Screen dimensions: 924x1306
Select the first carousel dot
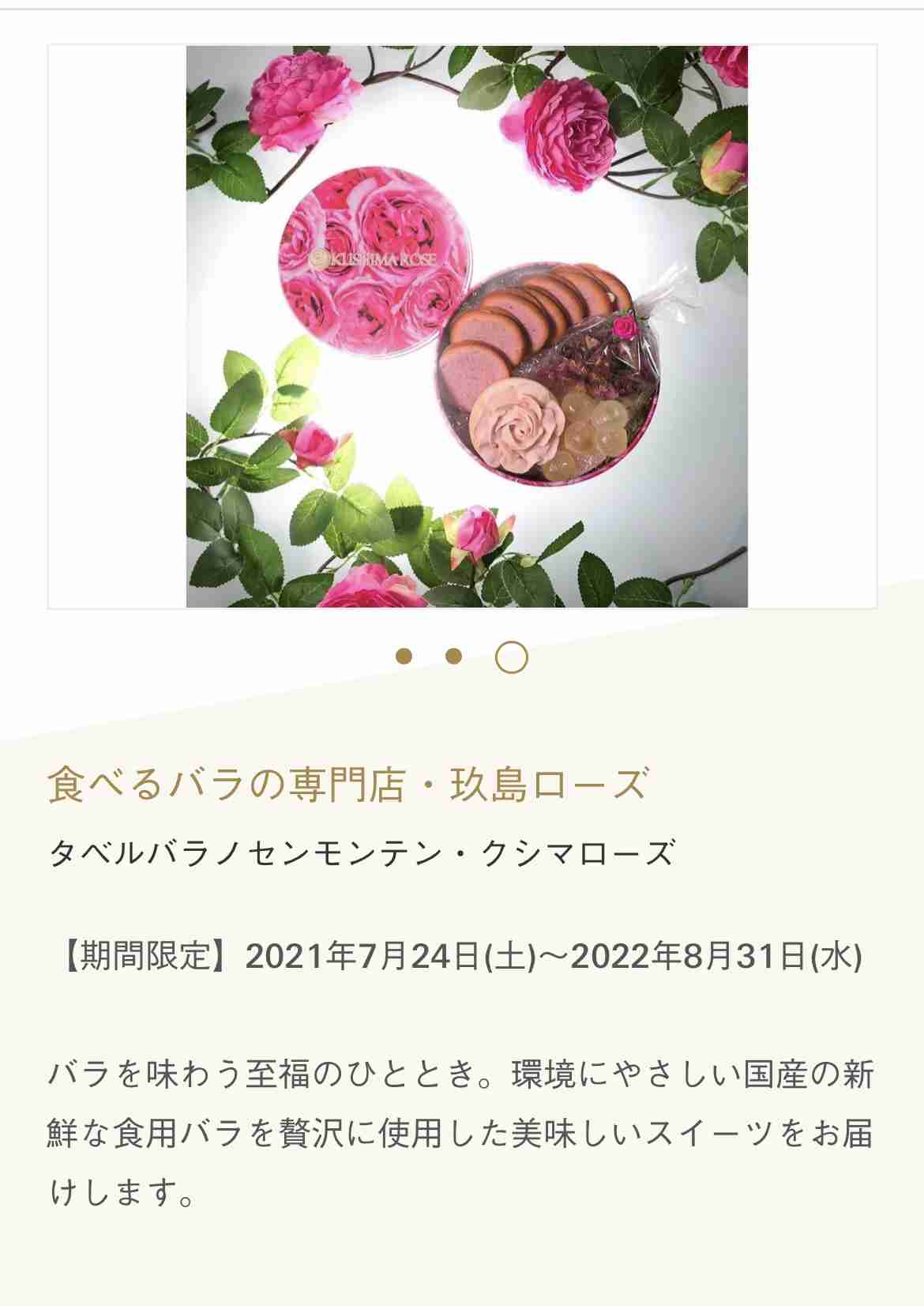[405, 656]
